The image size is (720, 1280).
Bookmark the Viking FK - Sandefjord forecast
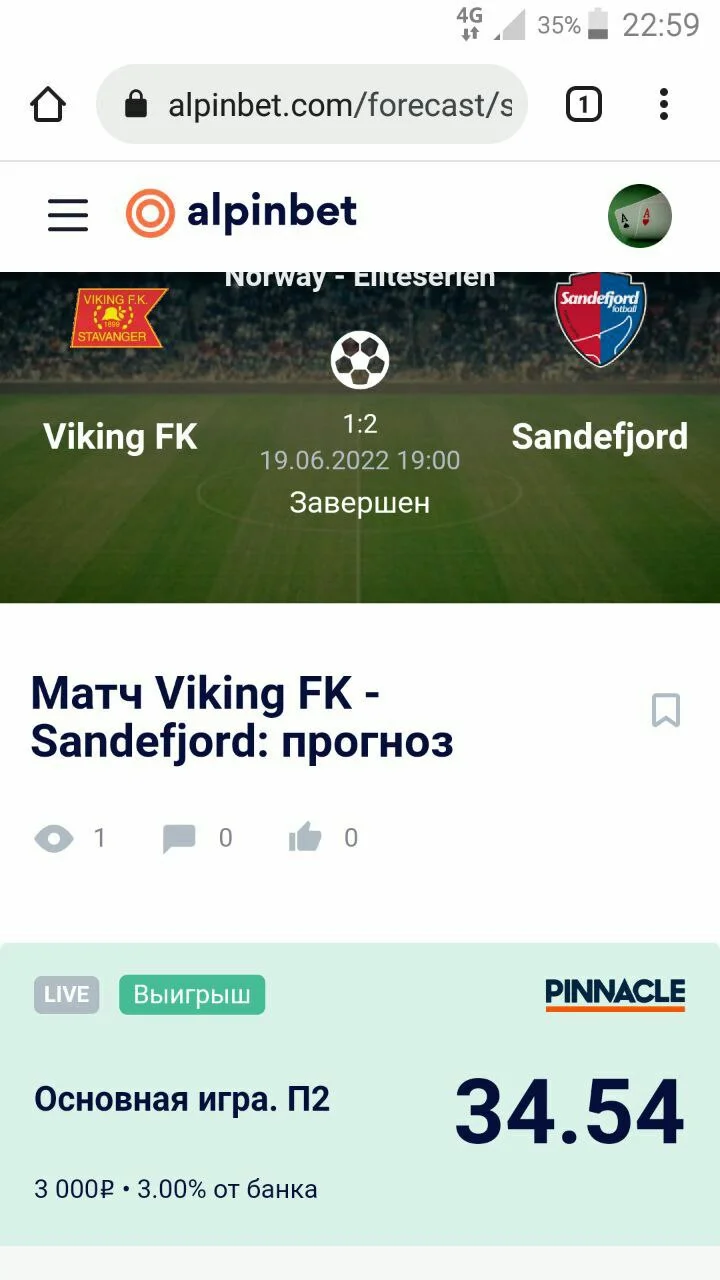click(666, 711)
